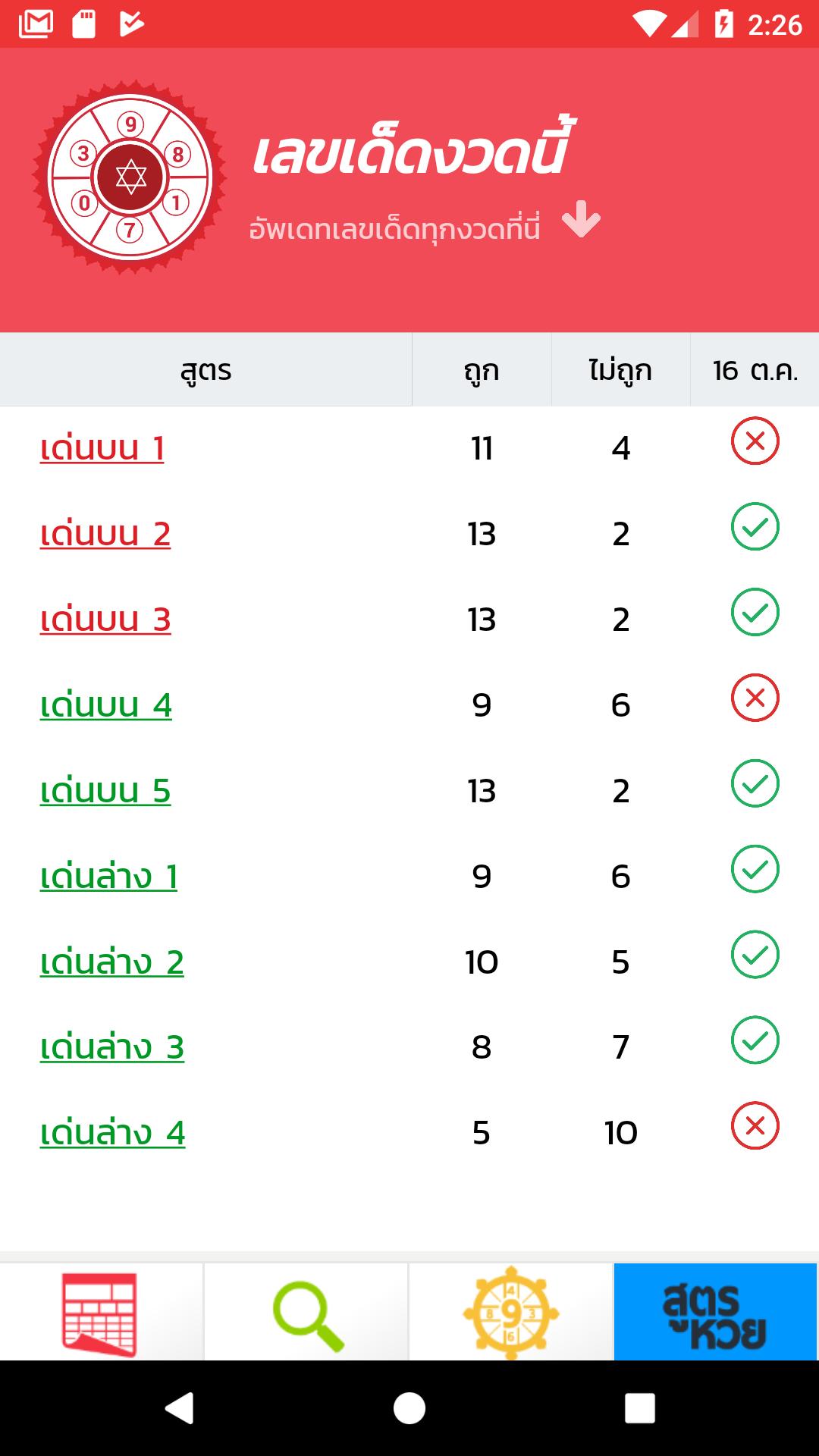Image resolution: width=819 pixels, height=1456 pixels.
Task: Open the เด่นบน 2 formula link
Action: click(x=105, y=534)
